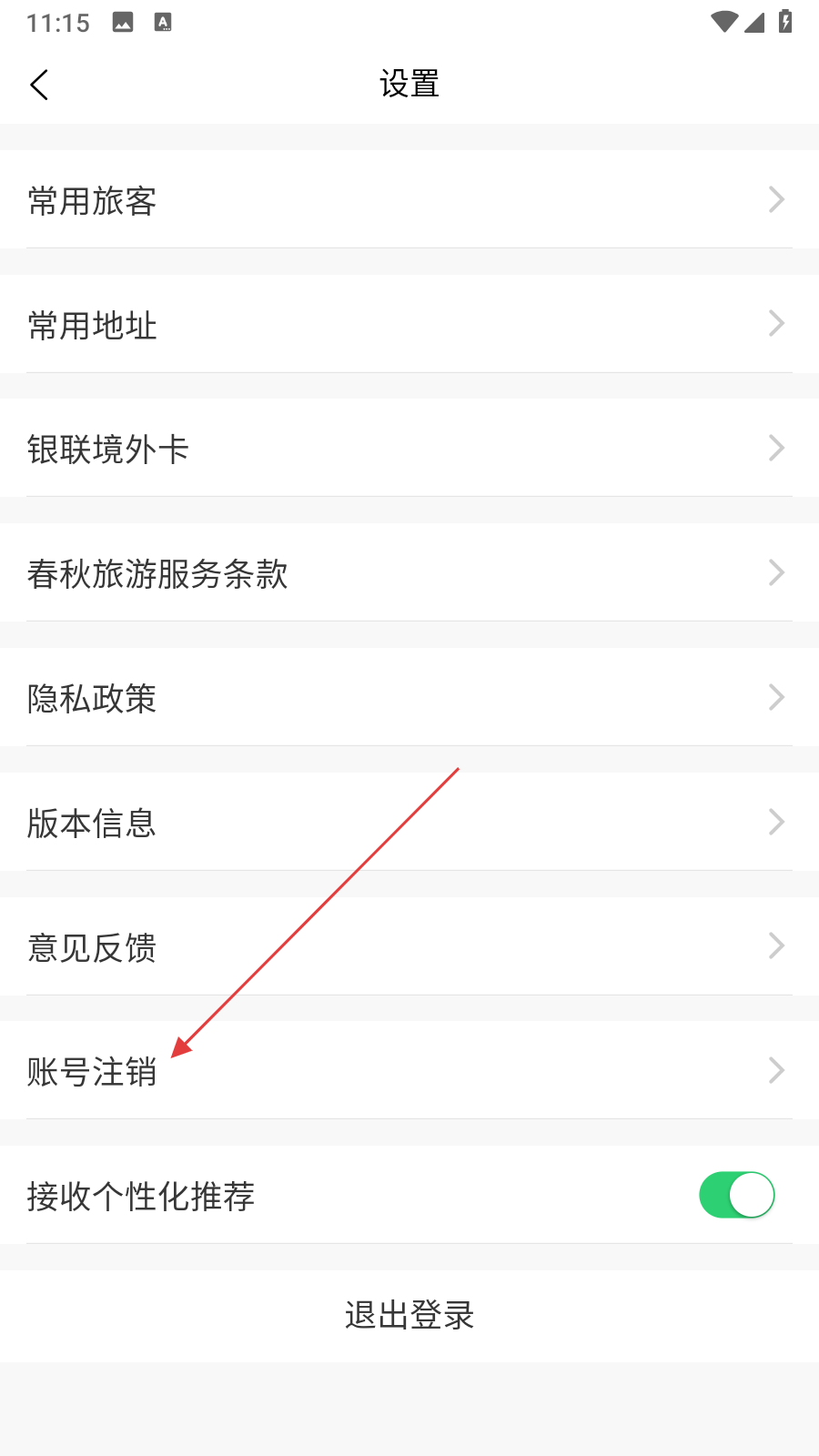Go back from the 设置 page

(39, 85)
